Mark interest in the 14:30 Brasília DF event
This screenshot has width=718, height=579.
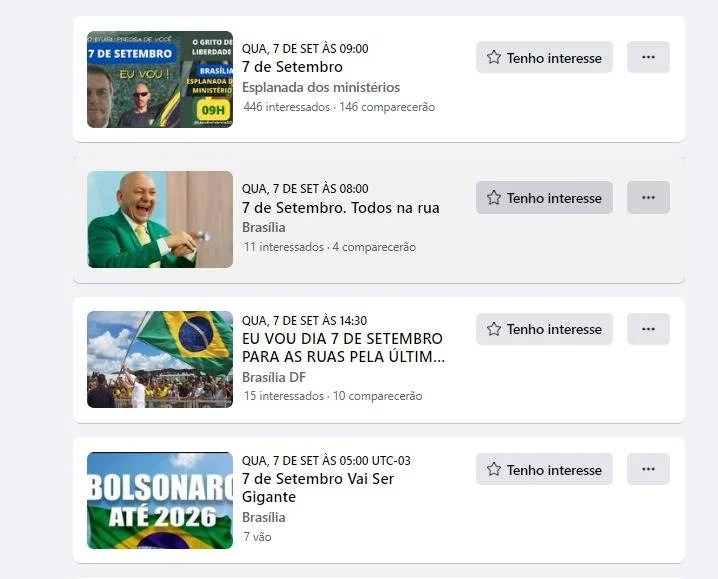coord(544,329)
